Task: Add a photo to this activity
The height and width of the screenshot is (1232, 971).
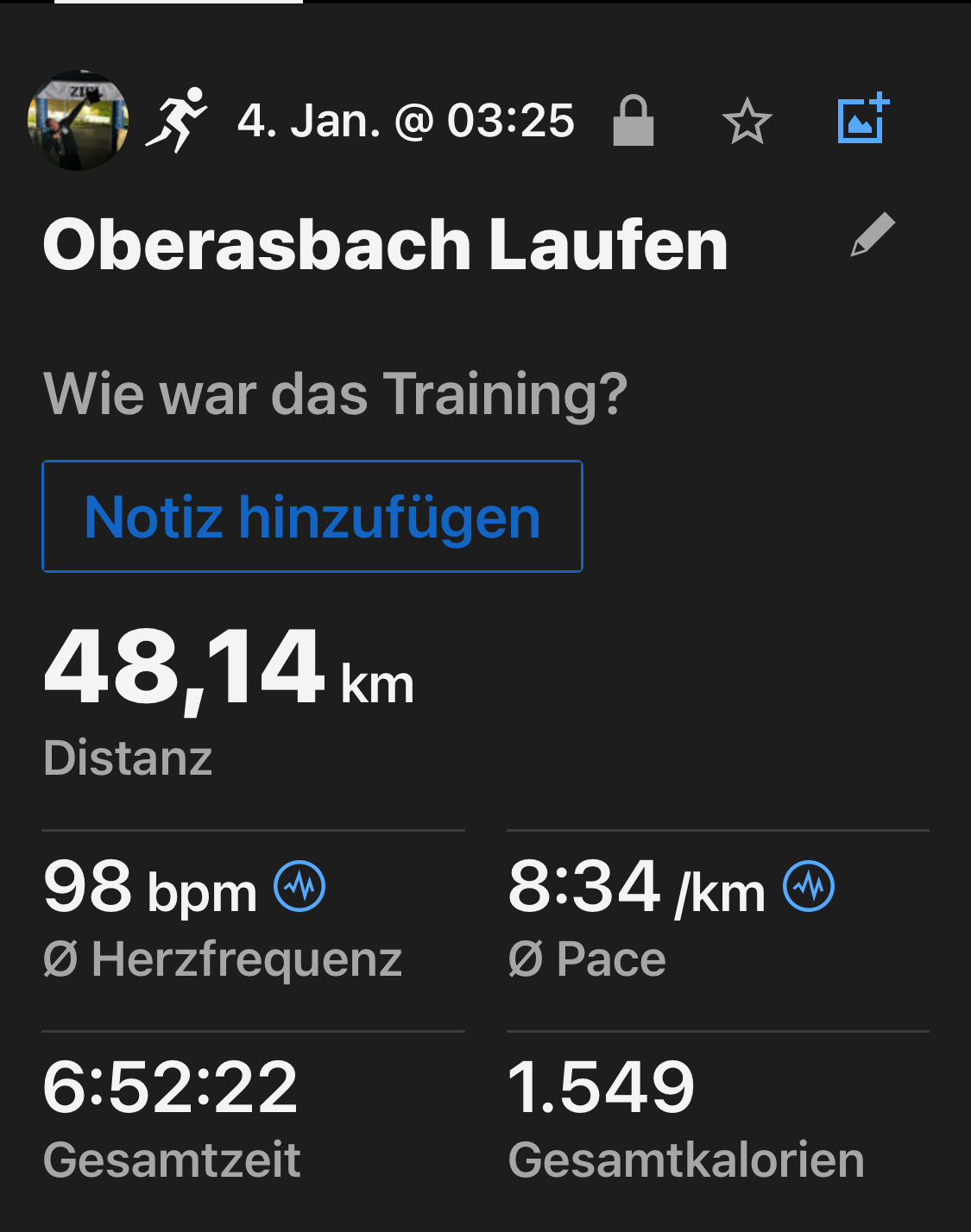Action: click(x=862, y=118)
